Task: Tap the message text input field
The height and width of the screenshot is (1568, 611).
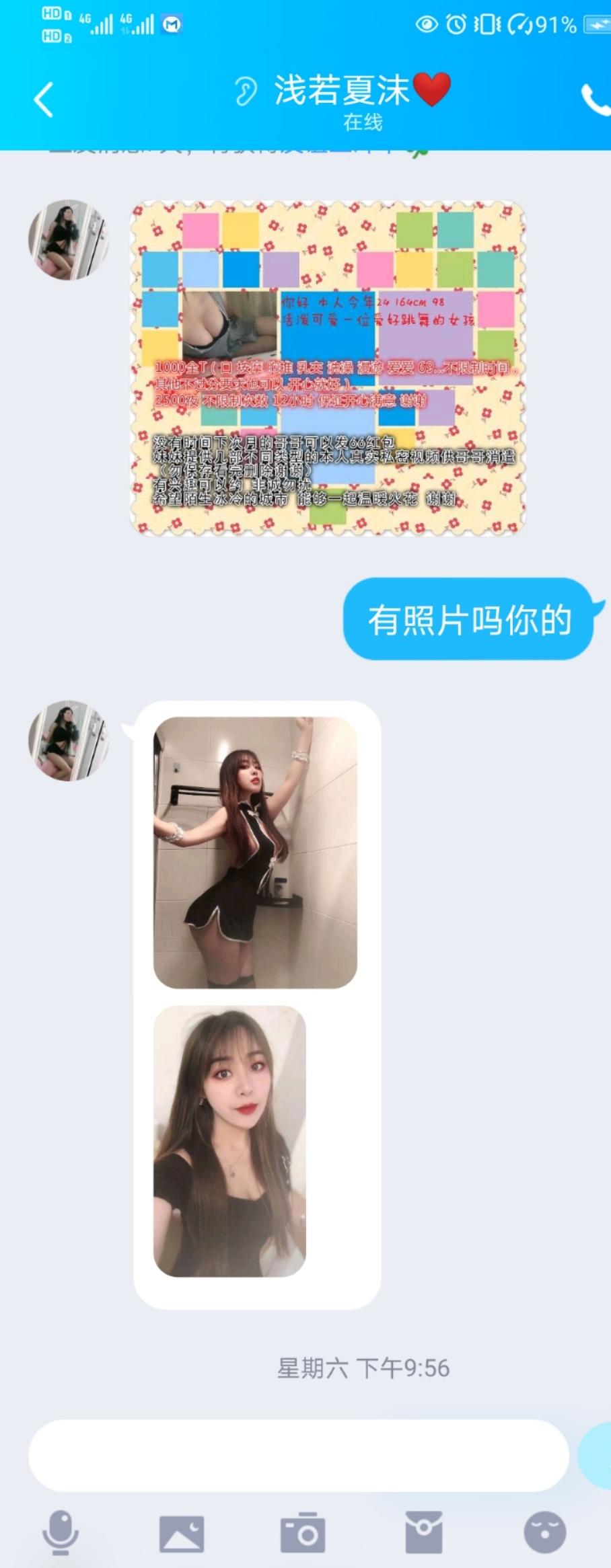Action: point(298,1455)
